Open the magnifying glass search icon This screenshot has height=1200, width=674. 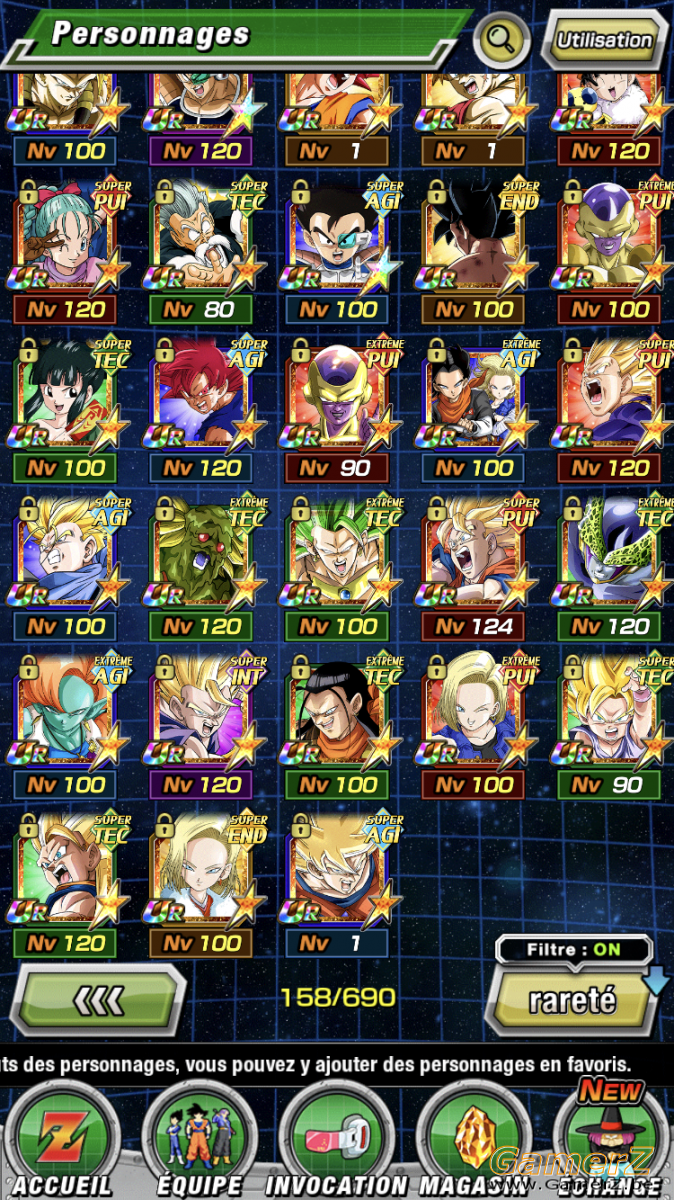click(503, 39)
